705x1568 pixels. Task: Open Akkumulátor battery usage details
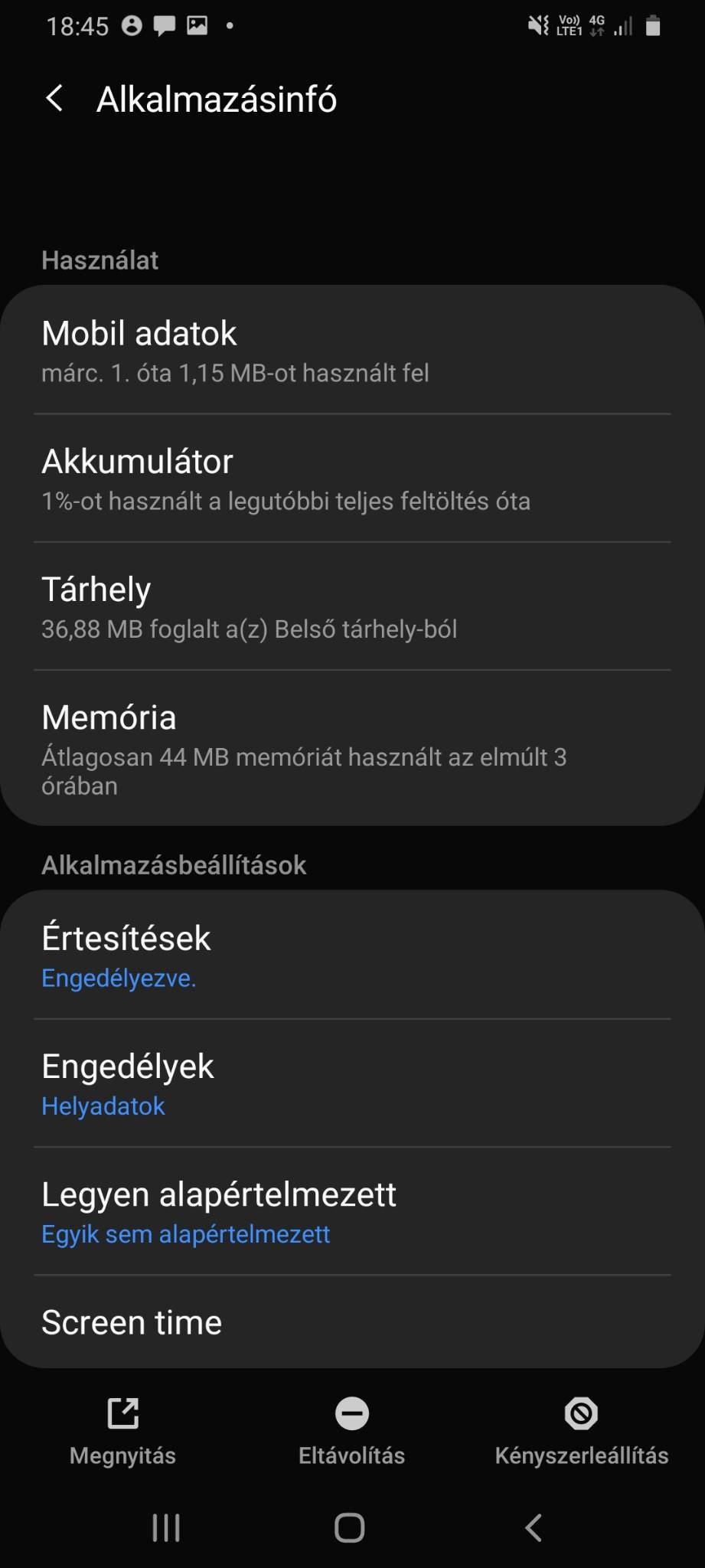pos(351,477)
